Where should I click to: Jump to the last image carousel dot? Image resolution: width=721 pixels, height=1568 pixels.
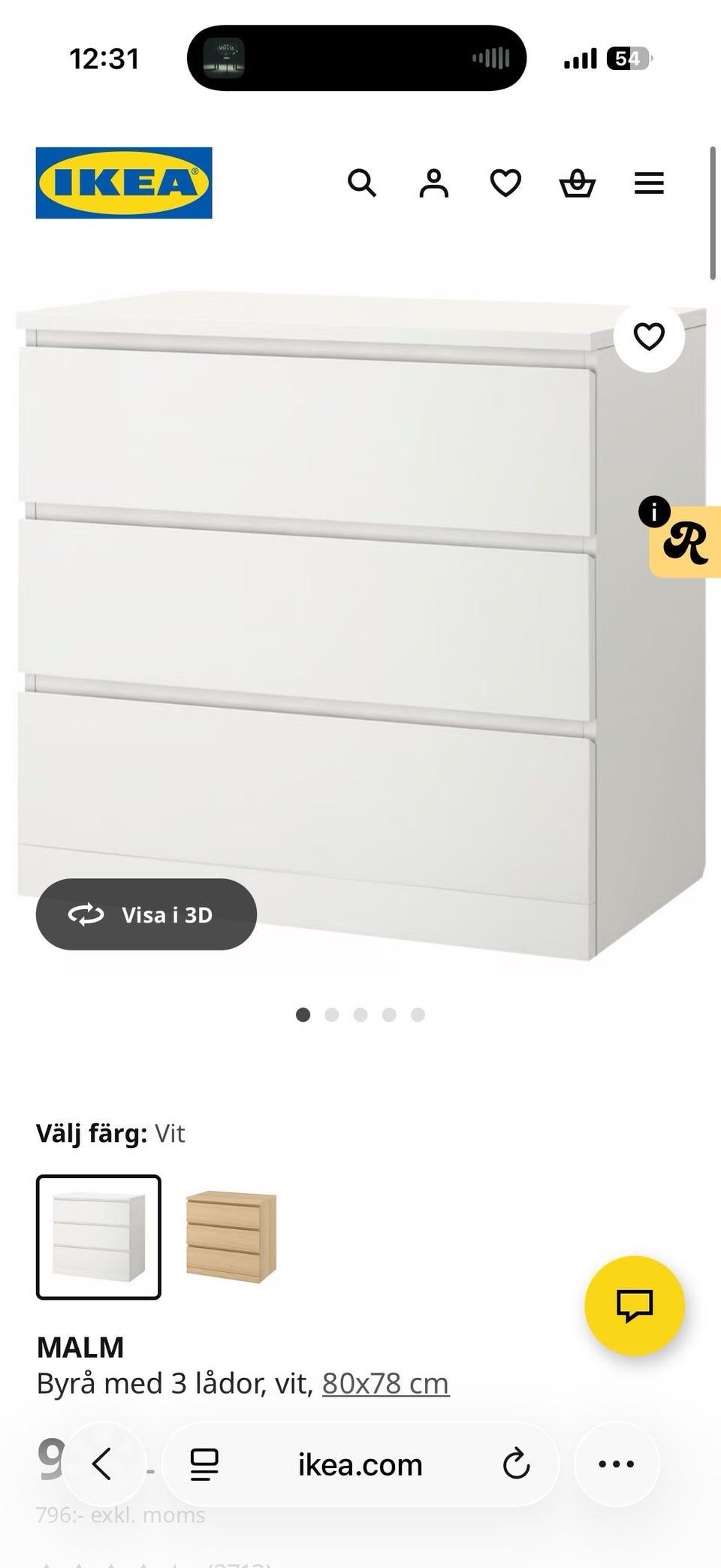(418, 1014)
